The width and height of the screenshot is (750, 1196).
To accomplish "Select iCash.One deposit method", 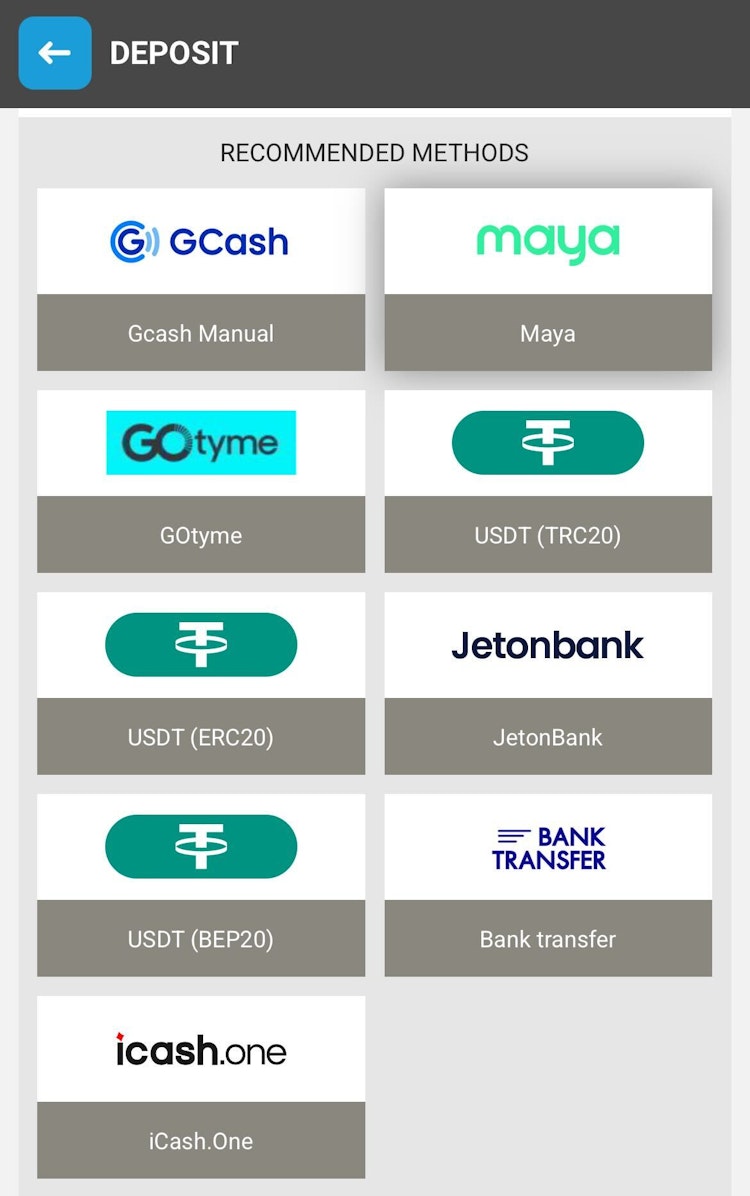I will [x=200, y=1141].
